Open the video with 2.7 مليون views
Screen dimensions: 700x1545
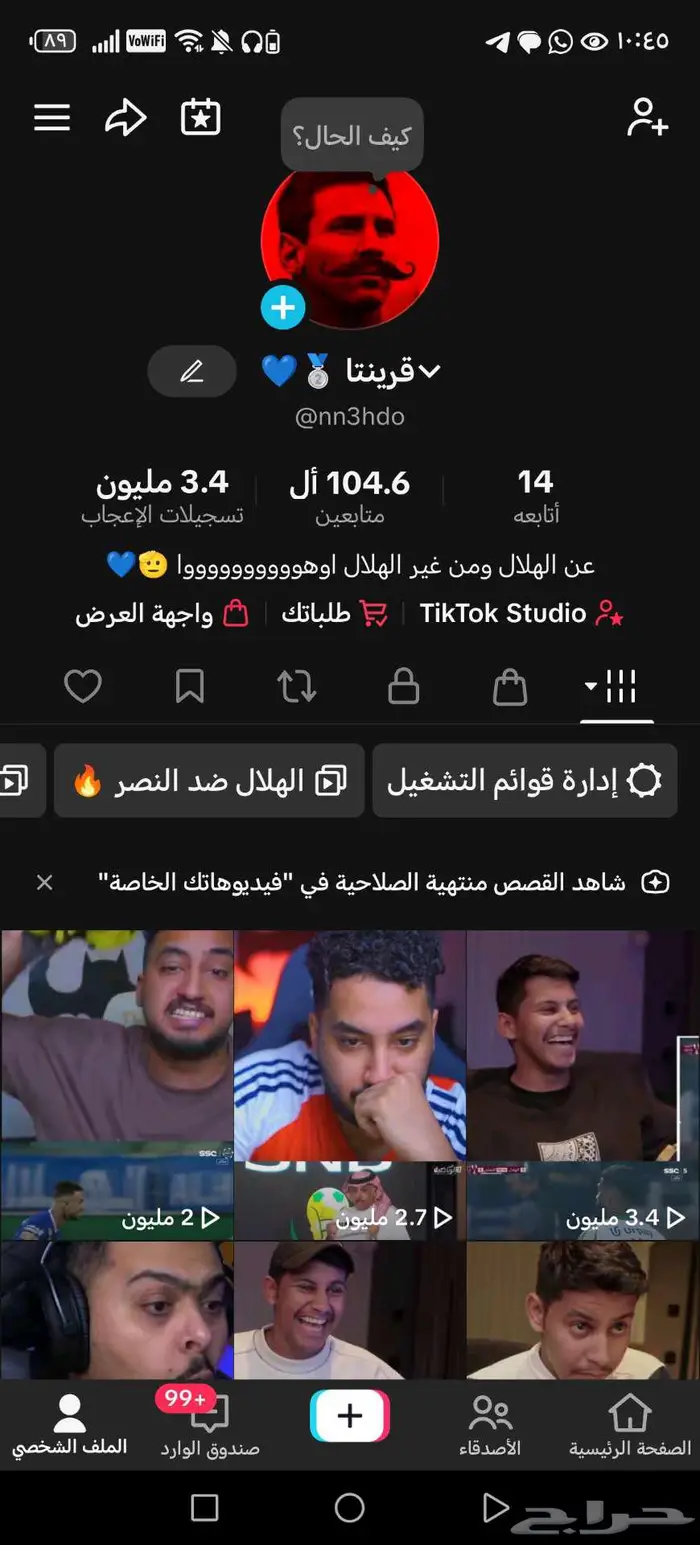tap(350, 1085)
